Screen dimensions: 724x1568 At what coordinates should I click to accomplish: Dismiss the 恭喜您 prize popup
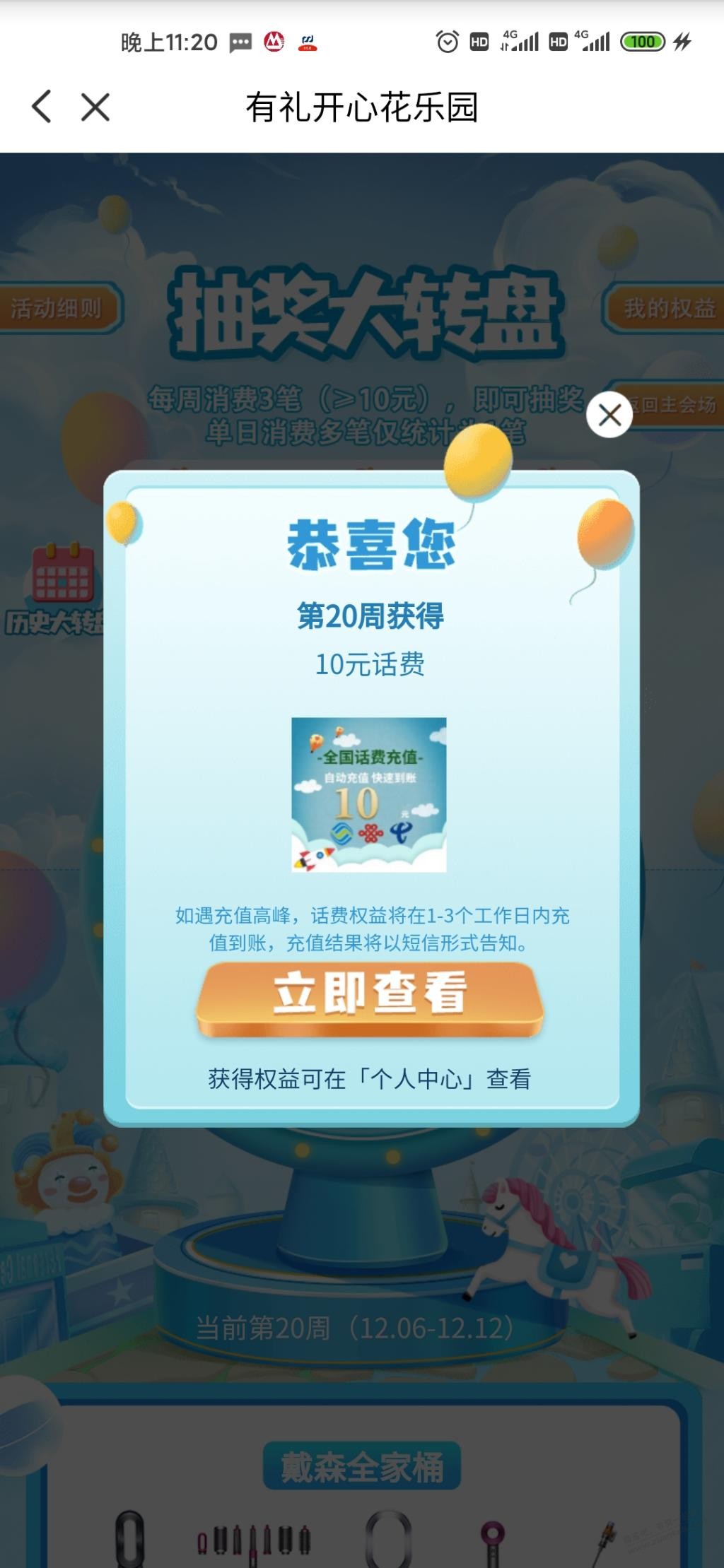(609, 415)
